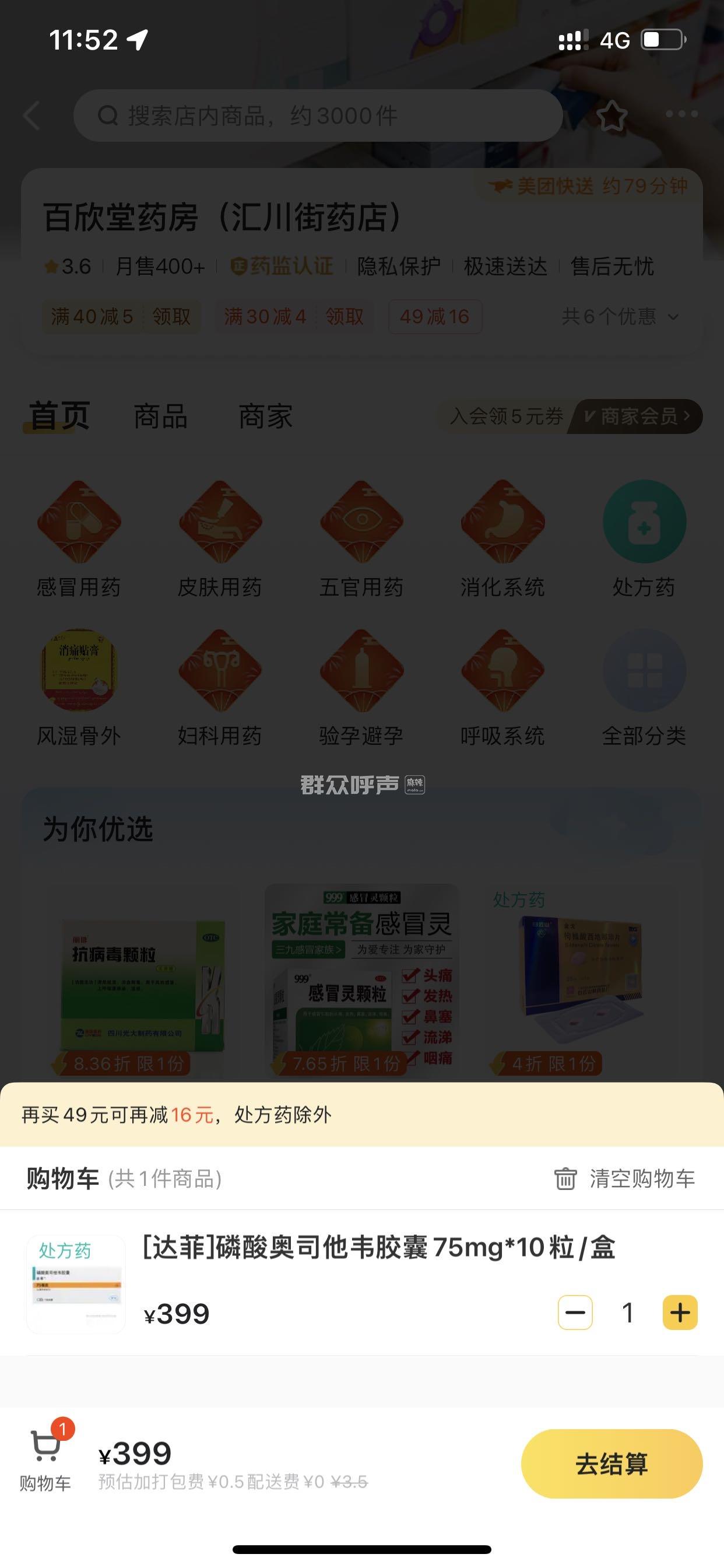724x1568 pixels.
Task: Increase quantity of 磷酸奥司他韦胶囊
Action: pyautogui.click(x=680, y=1312)
